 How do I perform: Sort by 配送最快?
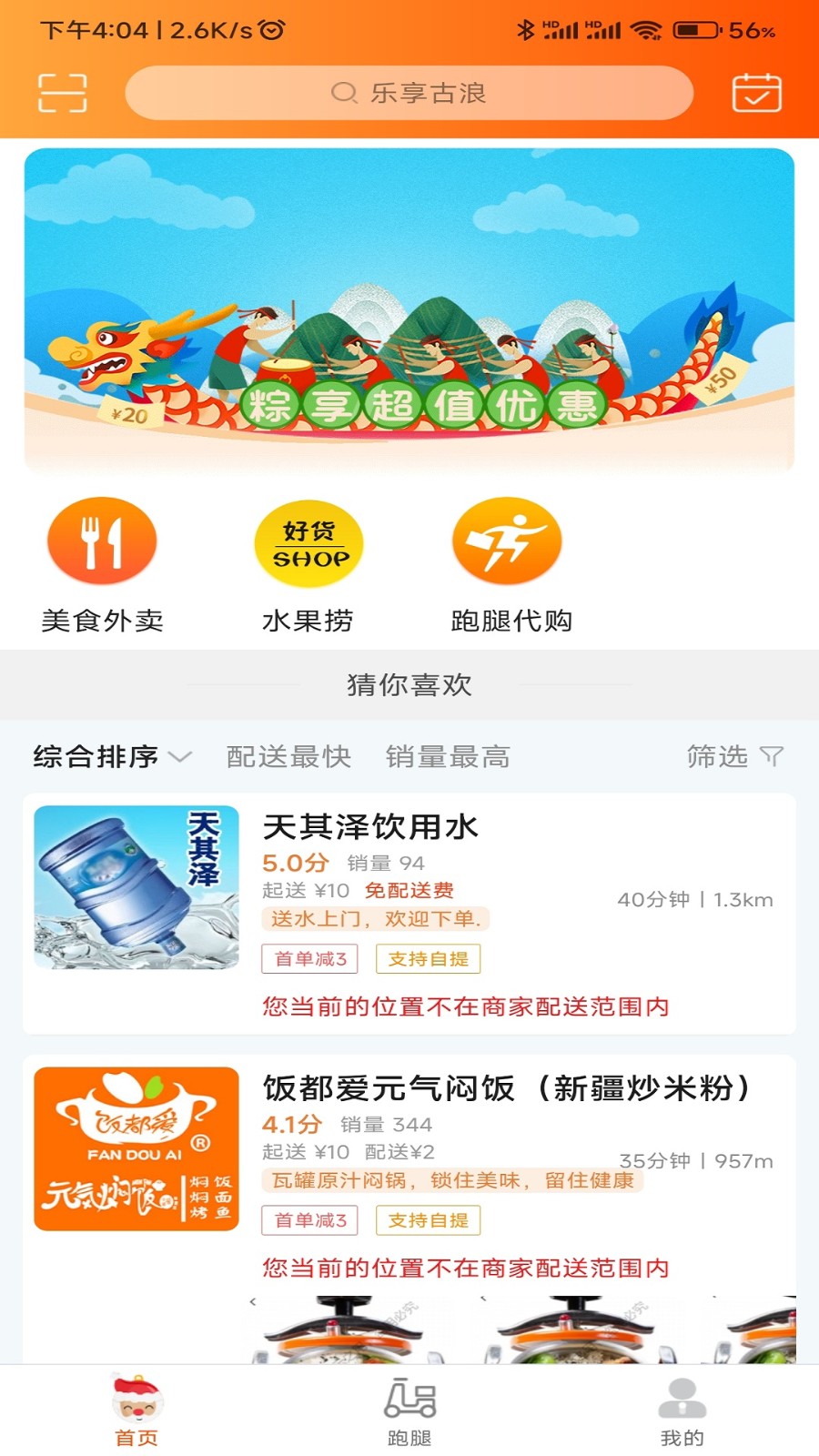288,756
